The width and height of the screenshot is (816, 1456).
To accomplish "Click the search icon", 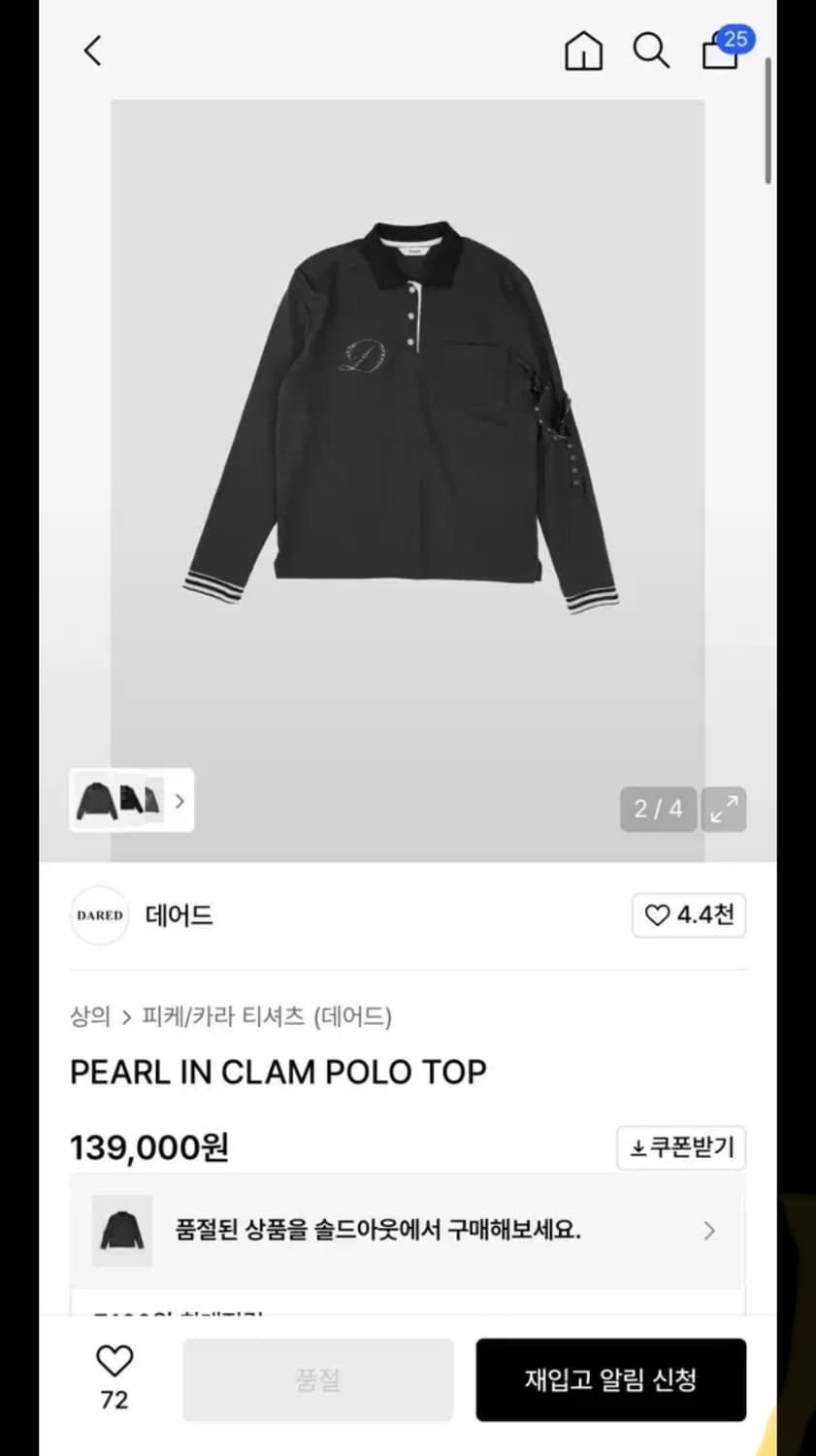I will click(651, 51).
